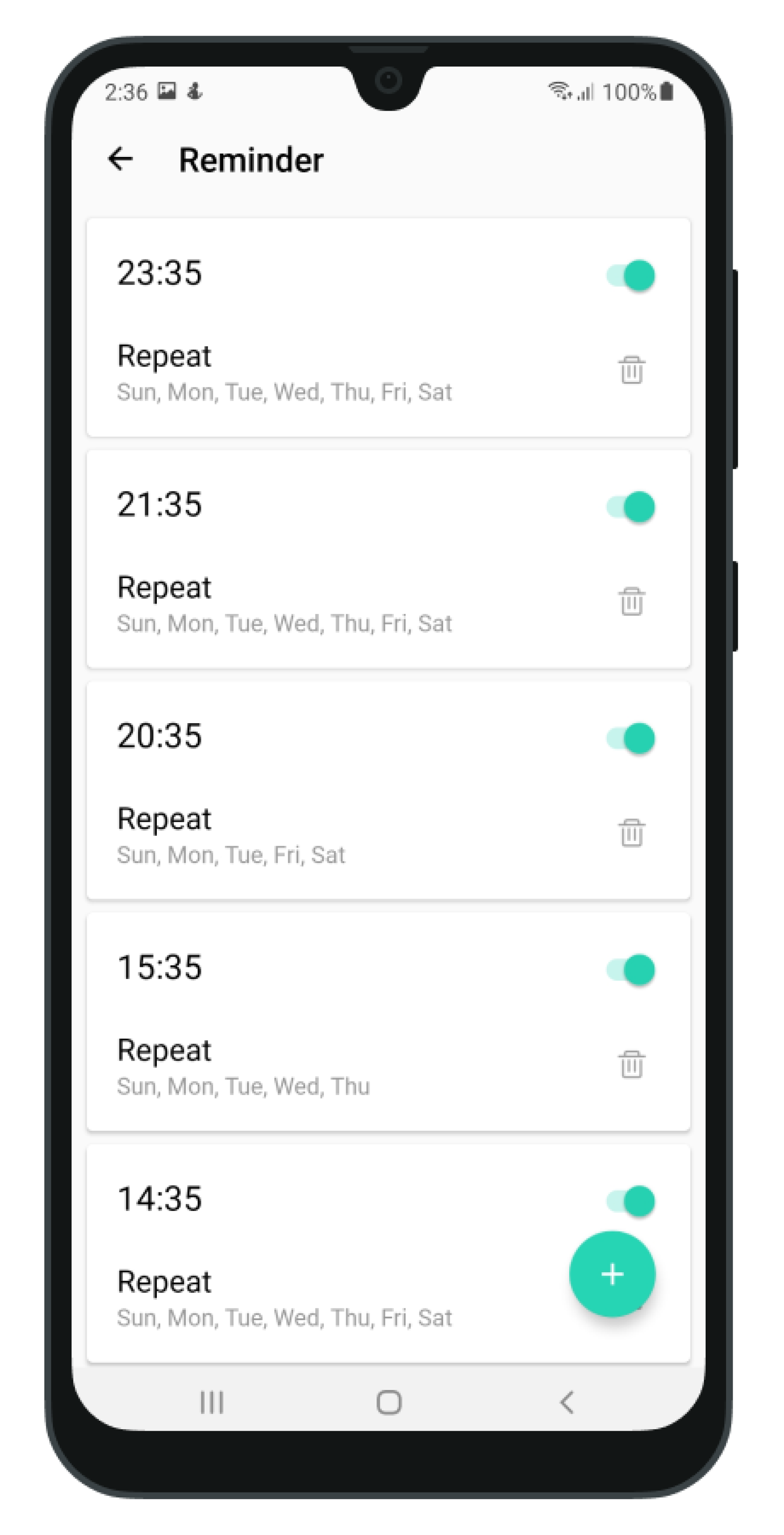Open the 21:35 time setting
The height and width of the screenshot is (1535, 784).
[x=160, y=504]
